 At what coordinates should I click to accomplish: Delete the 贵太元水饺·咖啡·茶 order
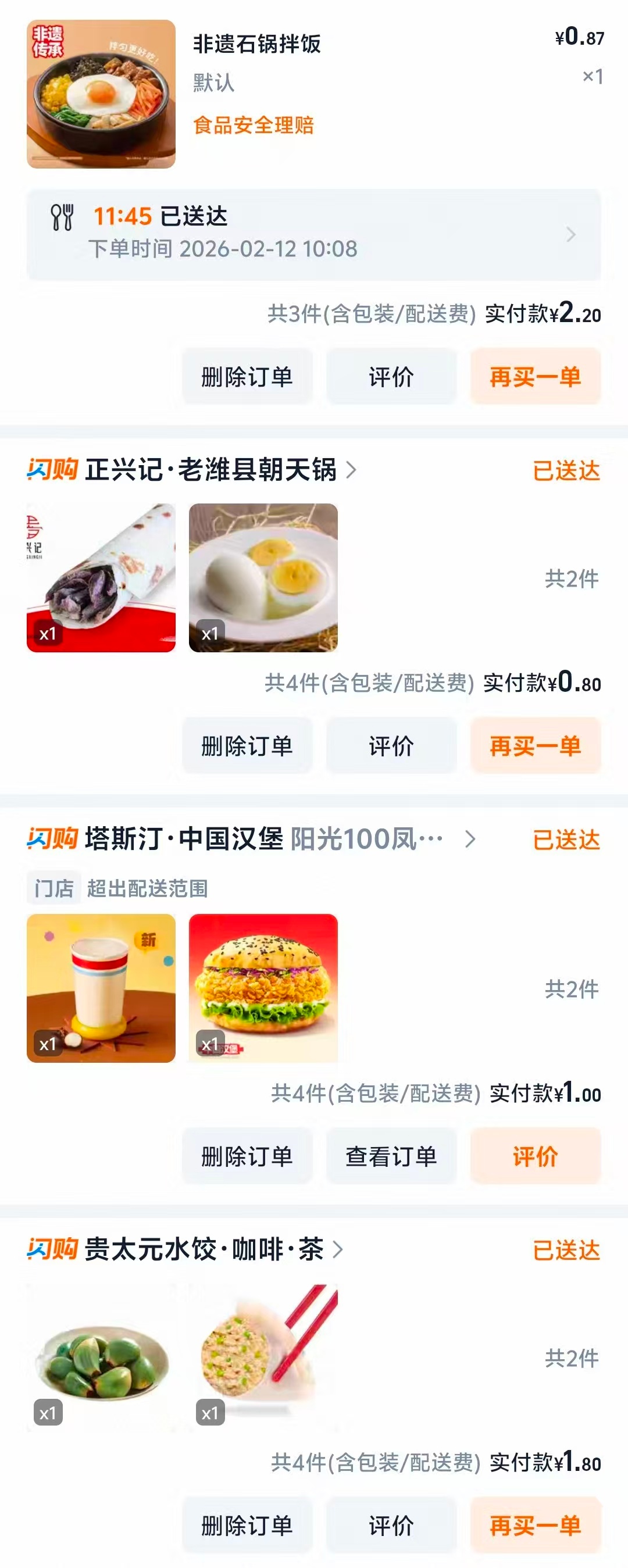point(247,1526)
